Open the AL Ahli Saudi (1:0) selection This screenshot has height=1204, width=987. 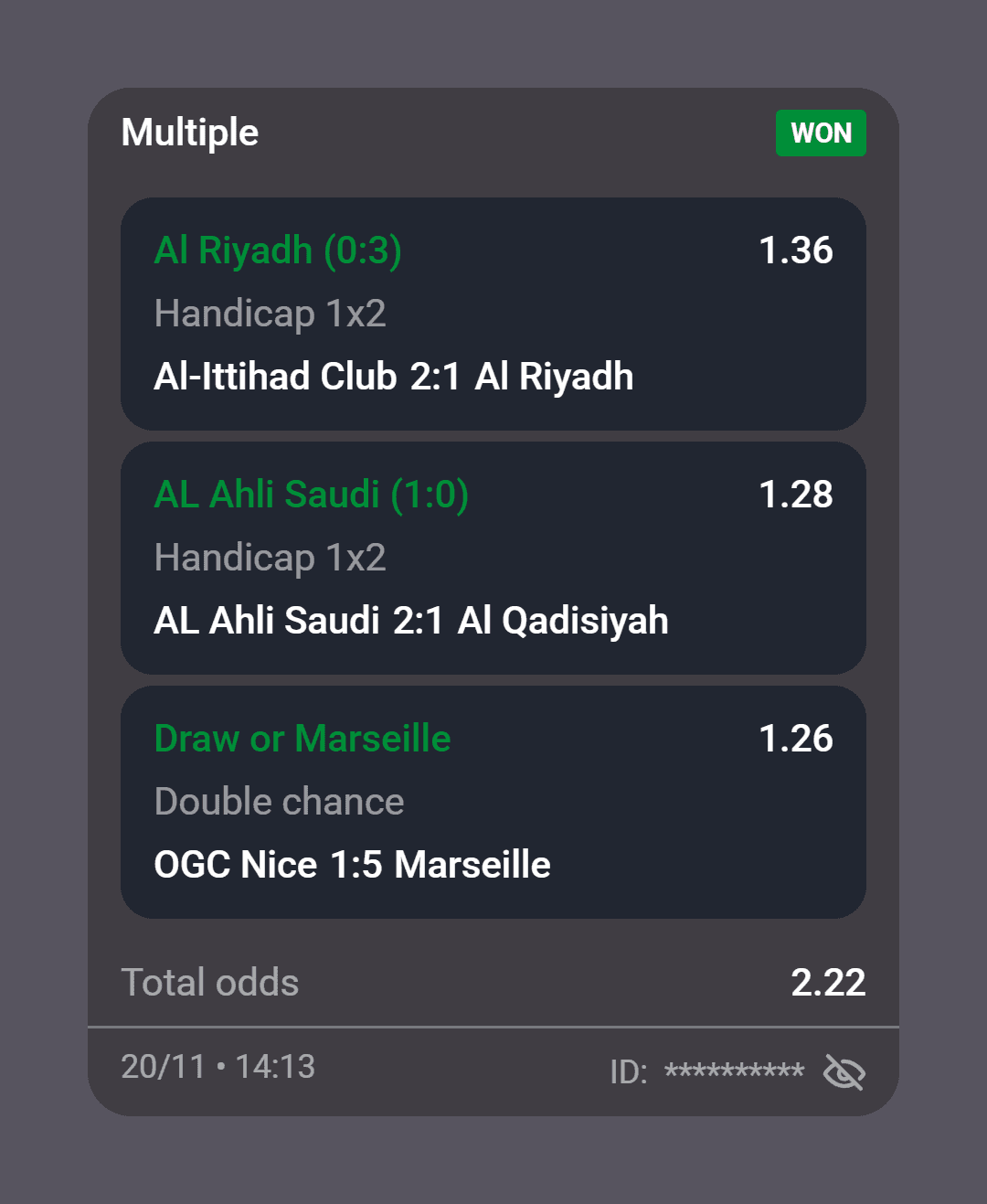click(x=311, y=495)
